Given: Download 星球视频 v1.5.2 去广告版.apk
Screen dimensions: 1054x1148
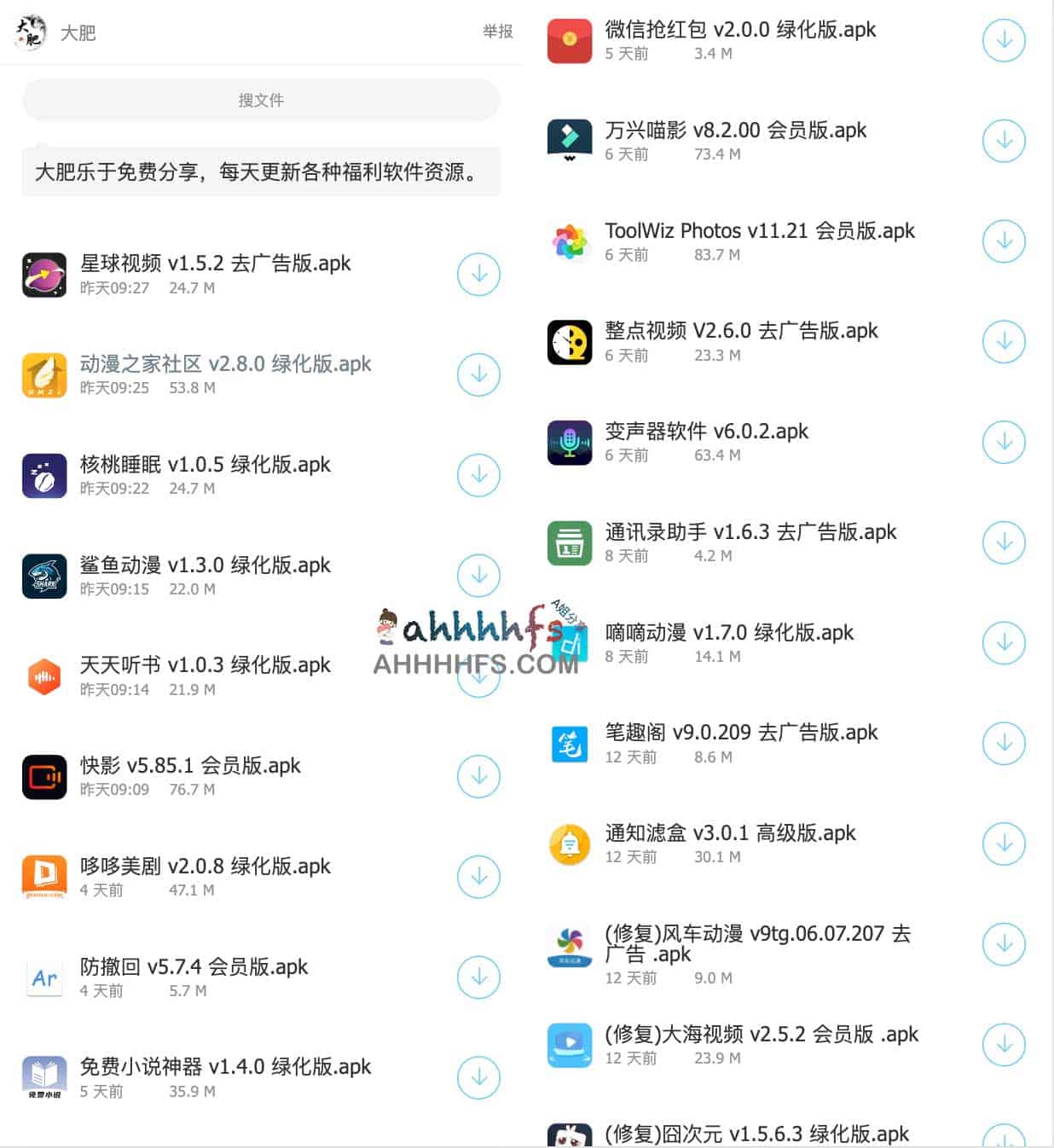Looking at the screenshot, I should pyautogui.click(x=478, y=275).
